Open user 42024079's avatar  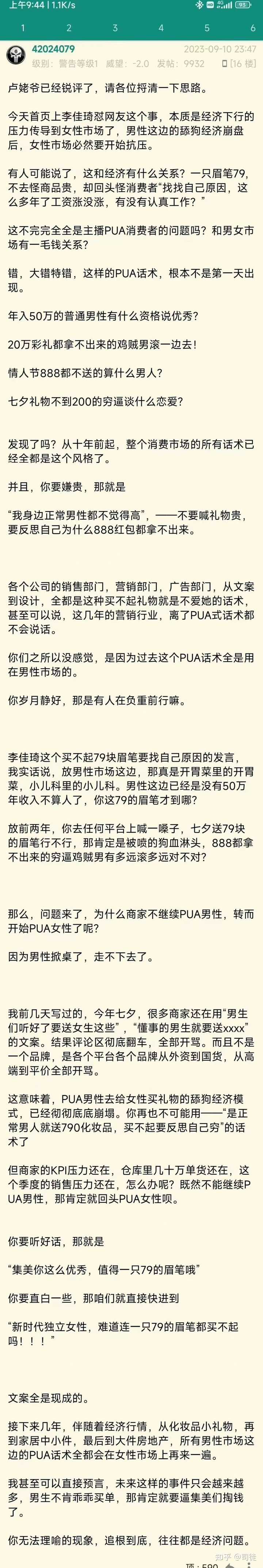16,56
